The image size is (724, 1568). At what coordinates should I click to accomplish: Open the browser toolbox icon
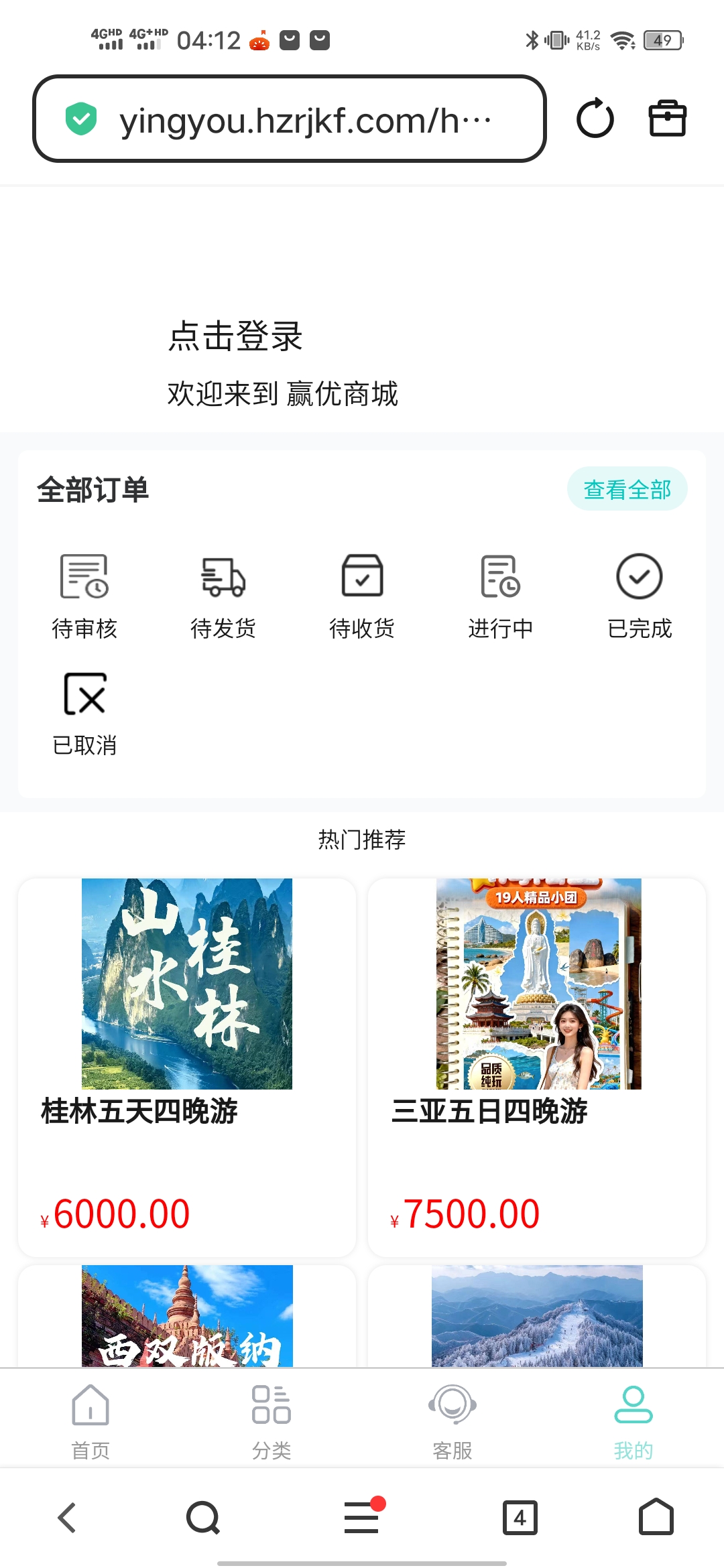point(667,119)
